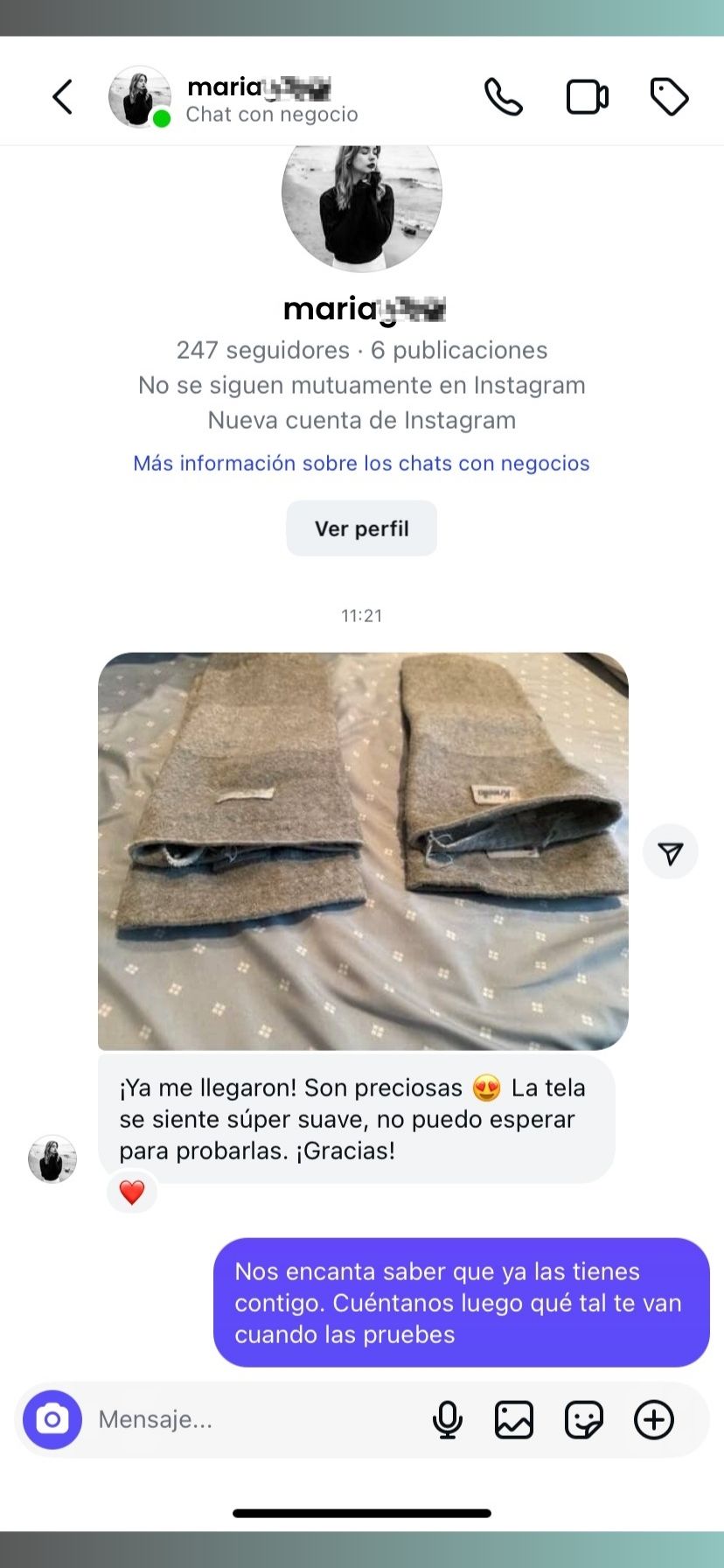Open the gallery picker icon
Screen dimensions: 724x1568
tap(514, 1419)
